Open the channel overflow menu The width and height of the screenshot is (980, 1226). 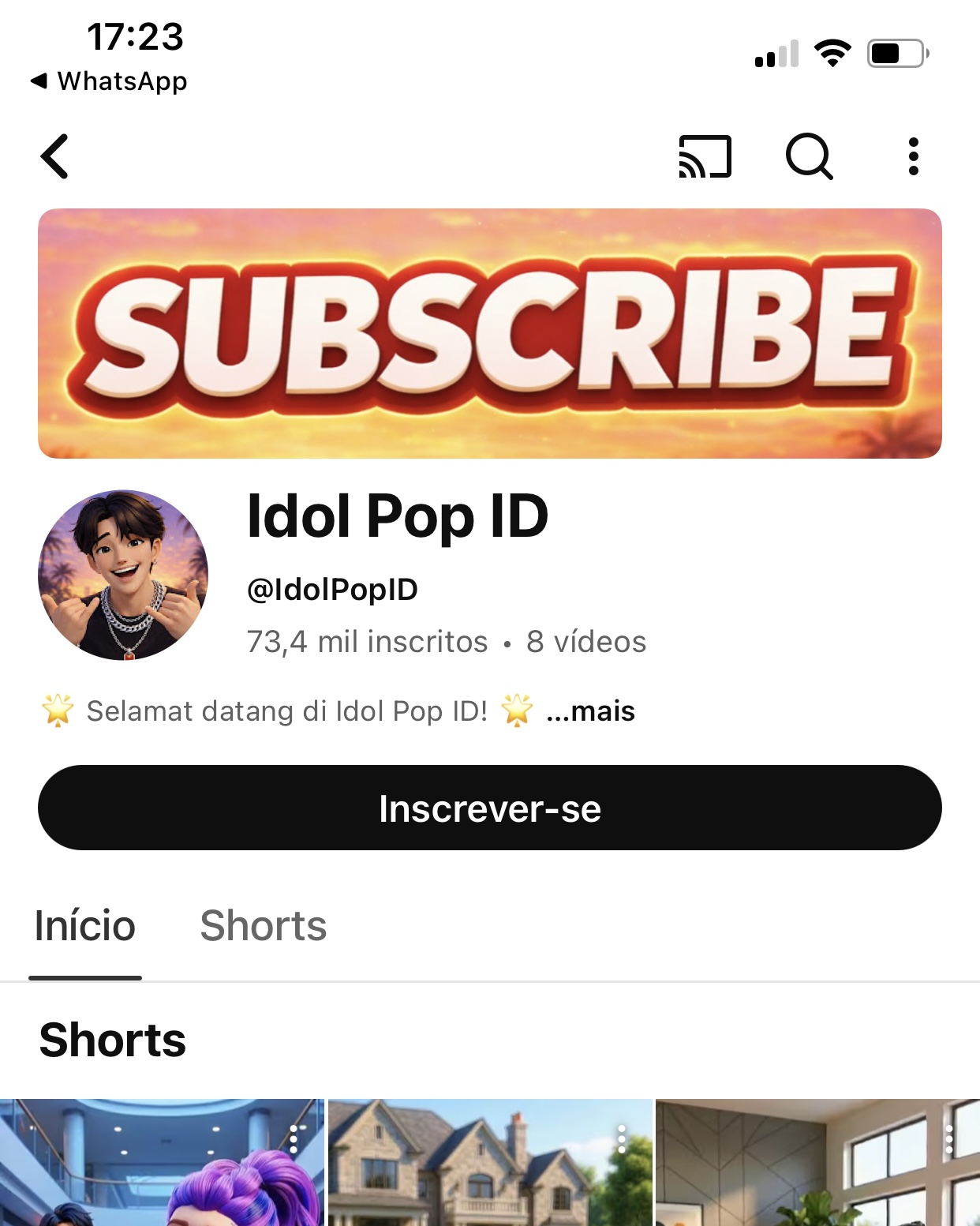(x=913, y=156)
